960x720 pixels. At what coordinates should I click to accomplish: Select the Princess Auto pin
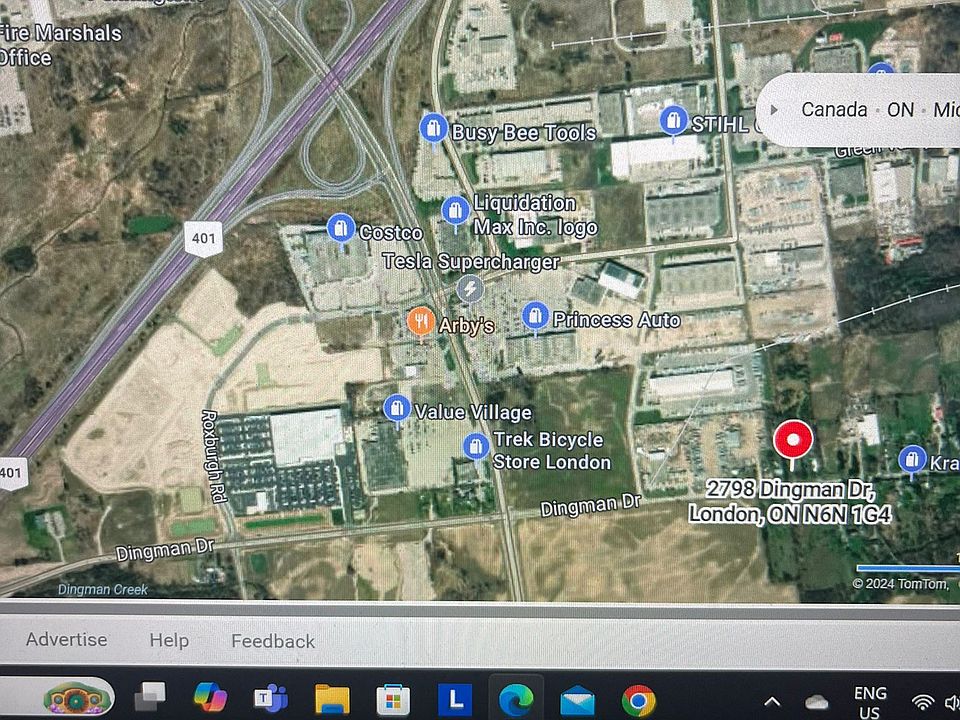535,317
